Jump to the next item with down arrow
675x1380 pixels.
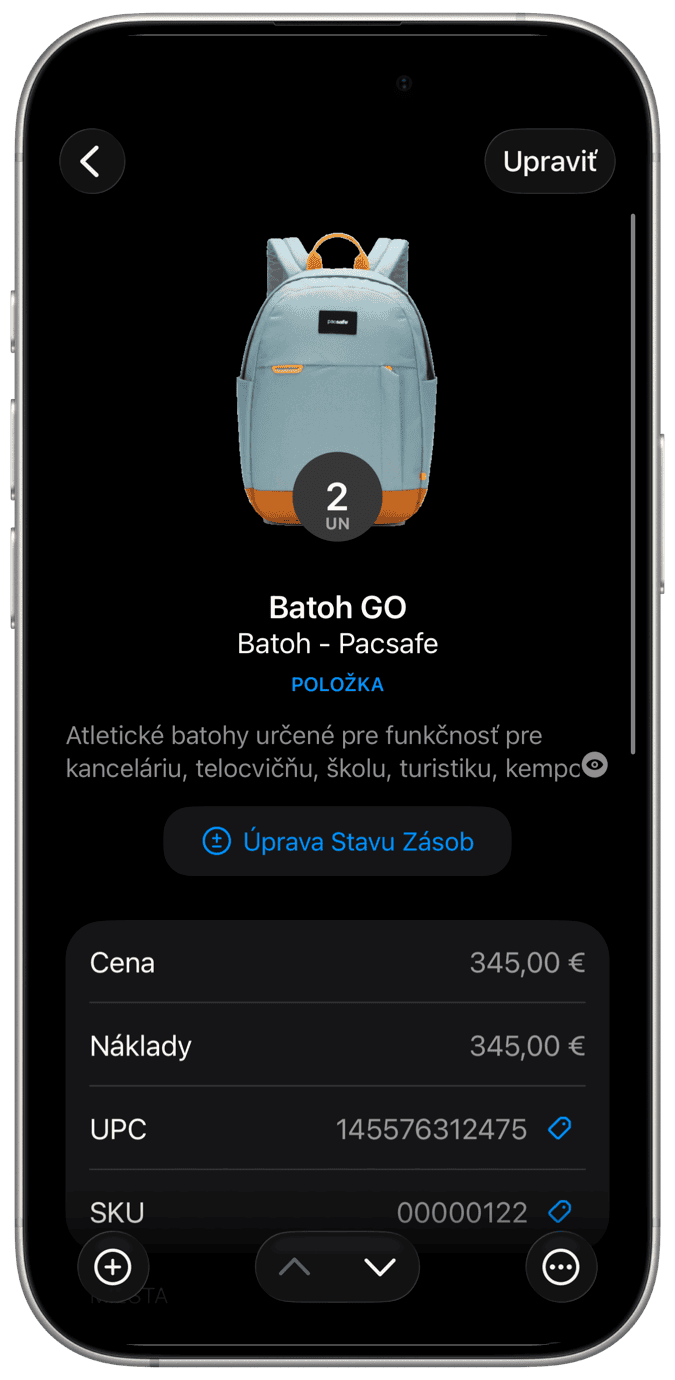[x=380, y=1267]
